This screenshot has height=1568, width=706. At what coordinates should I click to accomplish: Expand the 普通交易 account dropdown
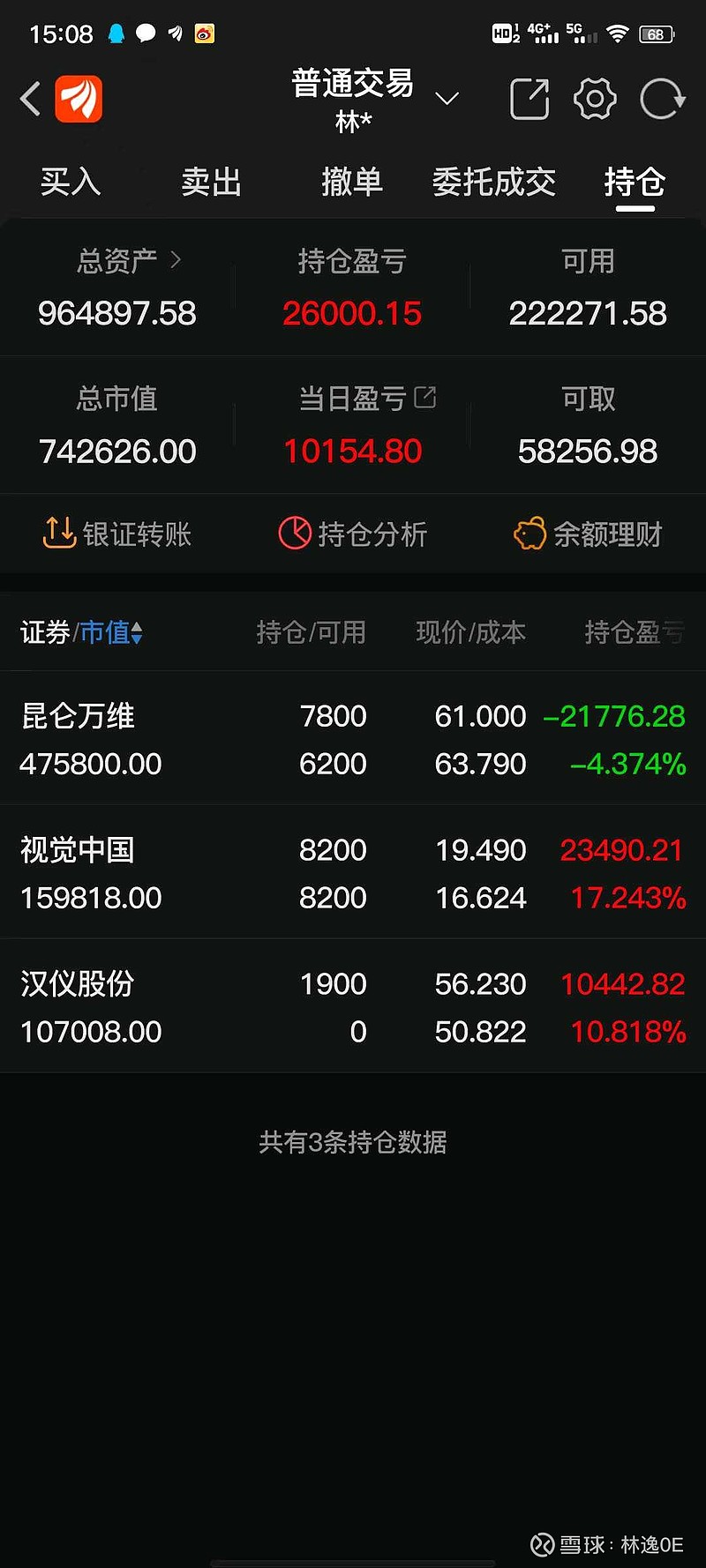pos(447,98)
